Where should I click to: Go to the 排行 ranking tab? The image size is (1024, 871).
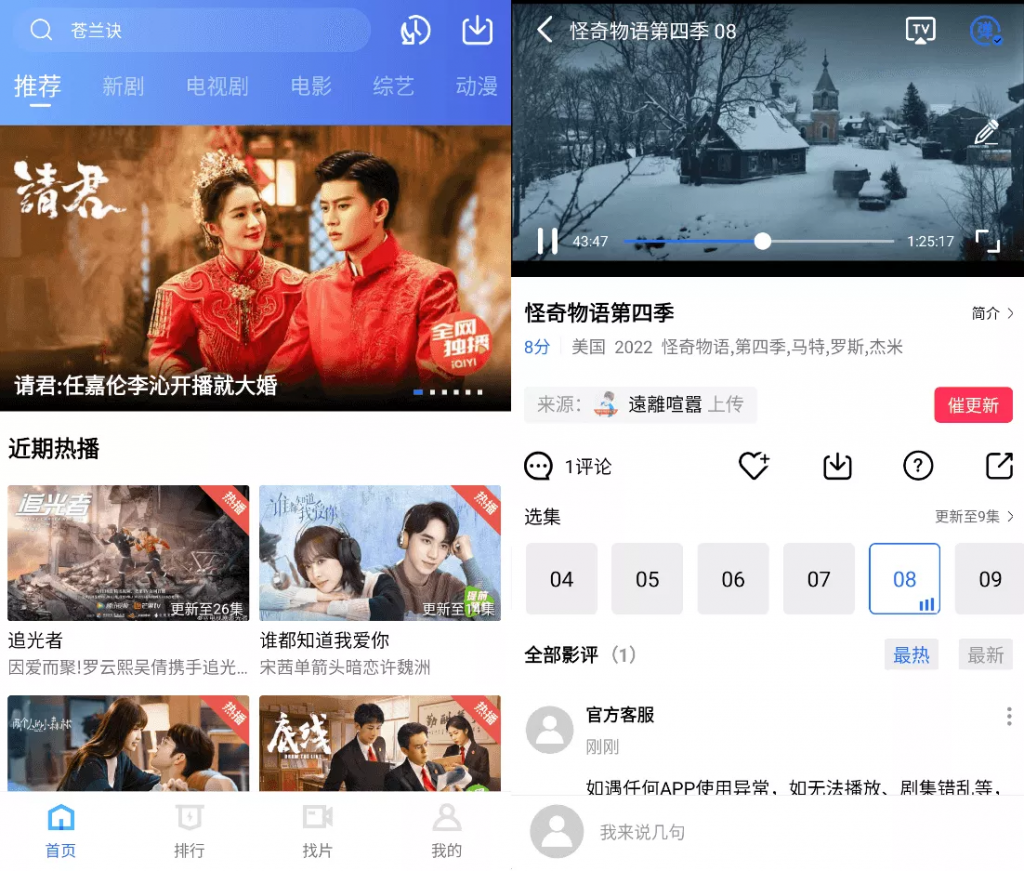189,831
